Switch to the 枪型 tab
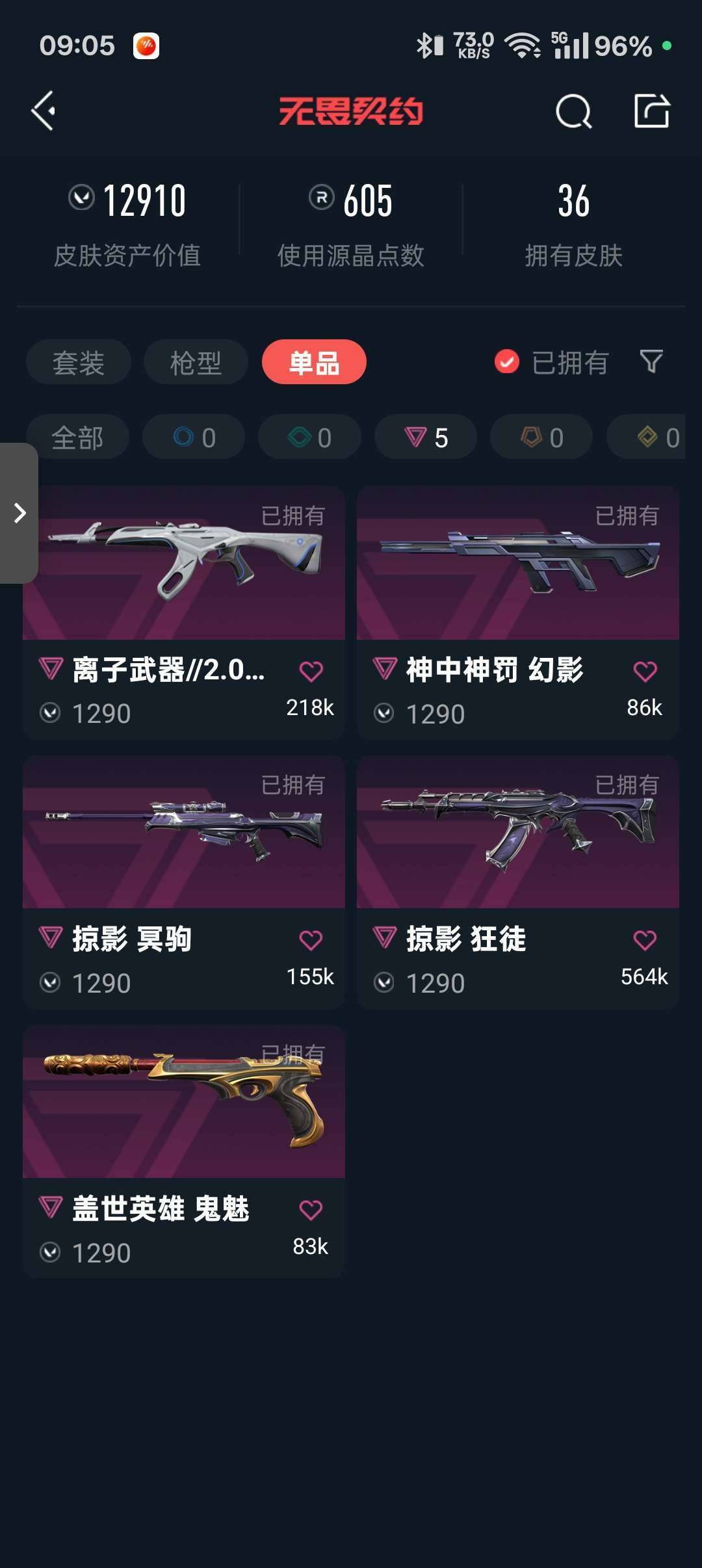Screen dimensions: 702x1568 tap(196, 362)
